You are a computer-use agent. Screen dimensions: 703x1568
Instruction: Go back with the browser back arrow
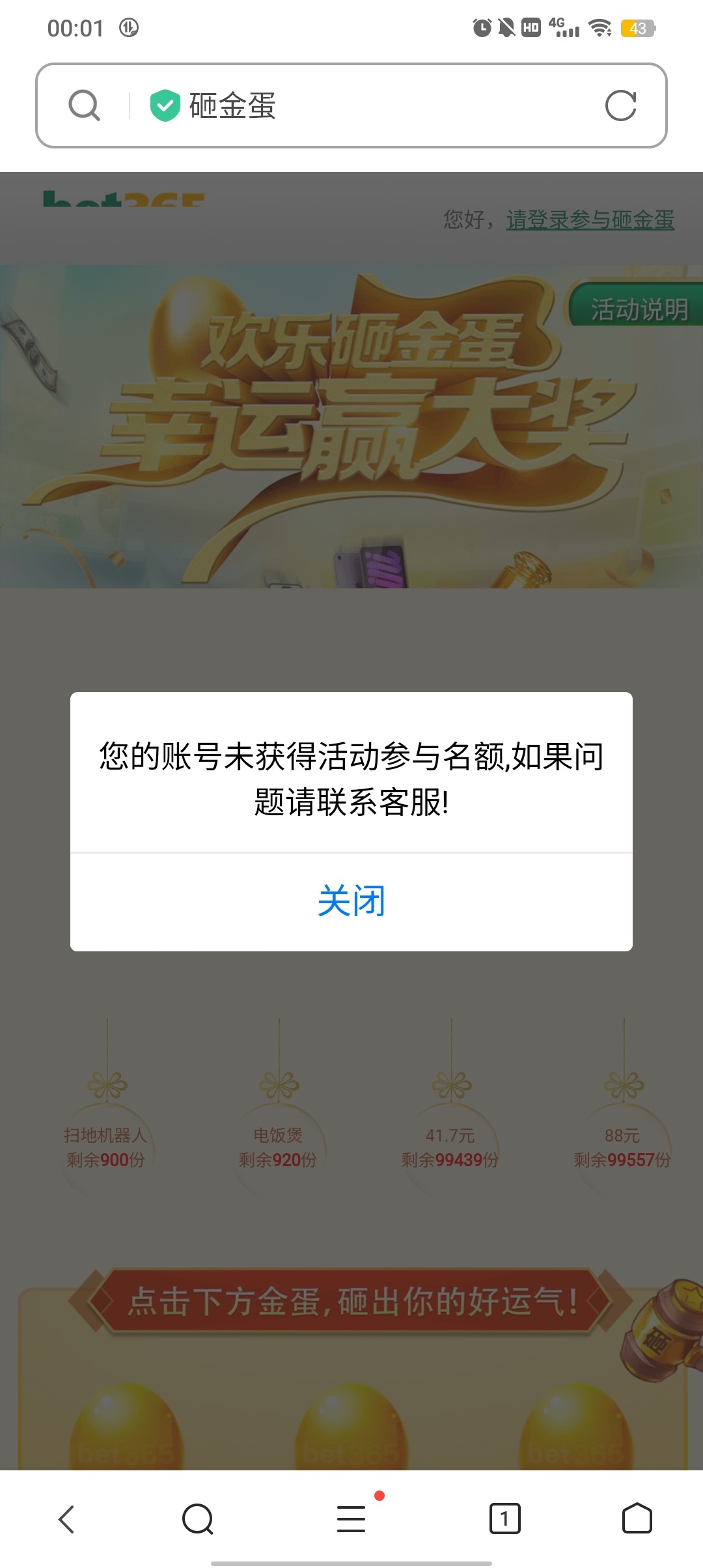(x=66, y=1519)
